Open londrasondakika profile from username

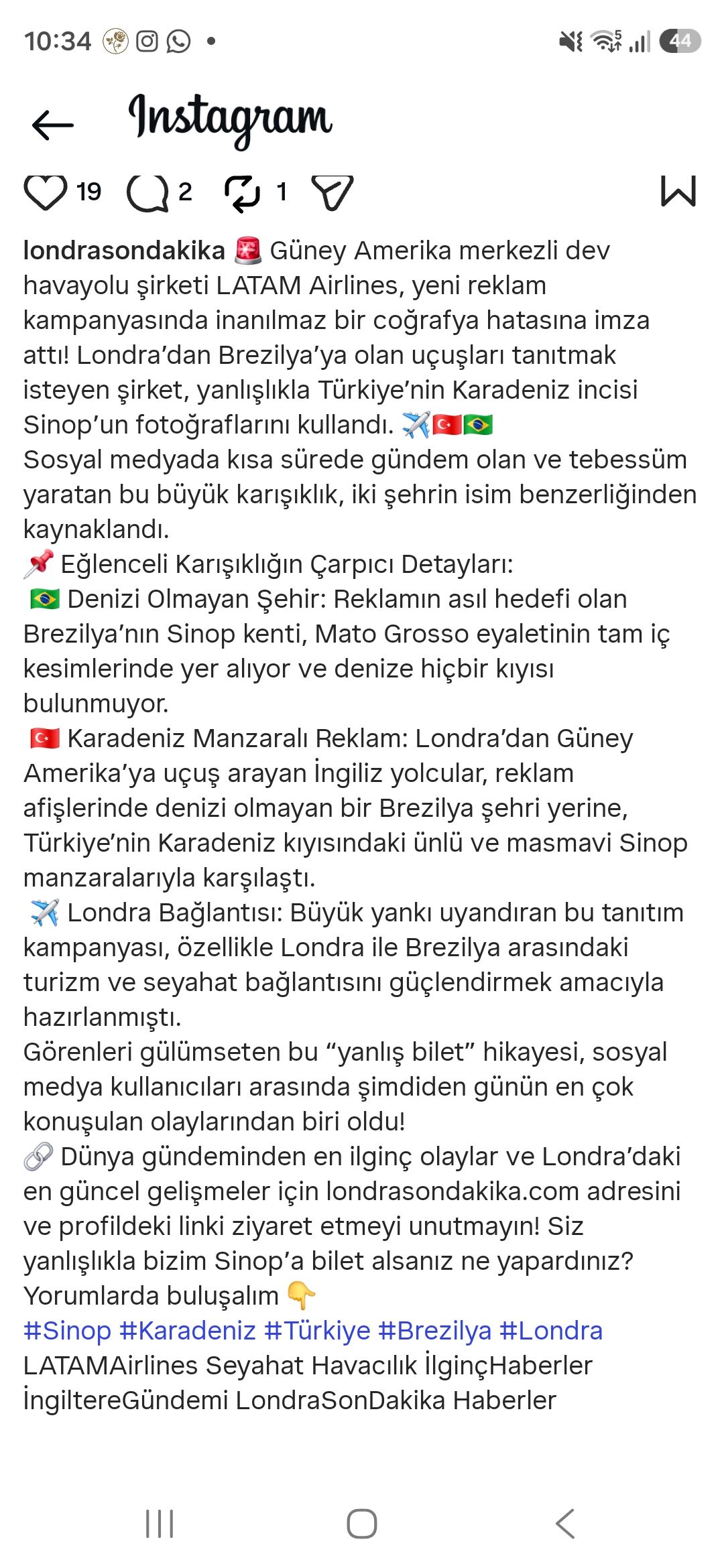(124, 251)
